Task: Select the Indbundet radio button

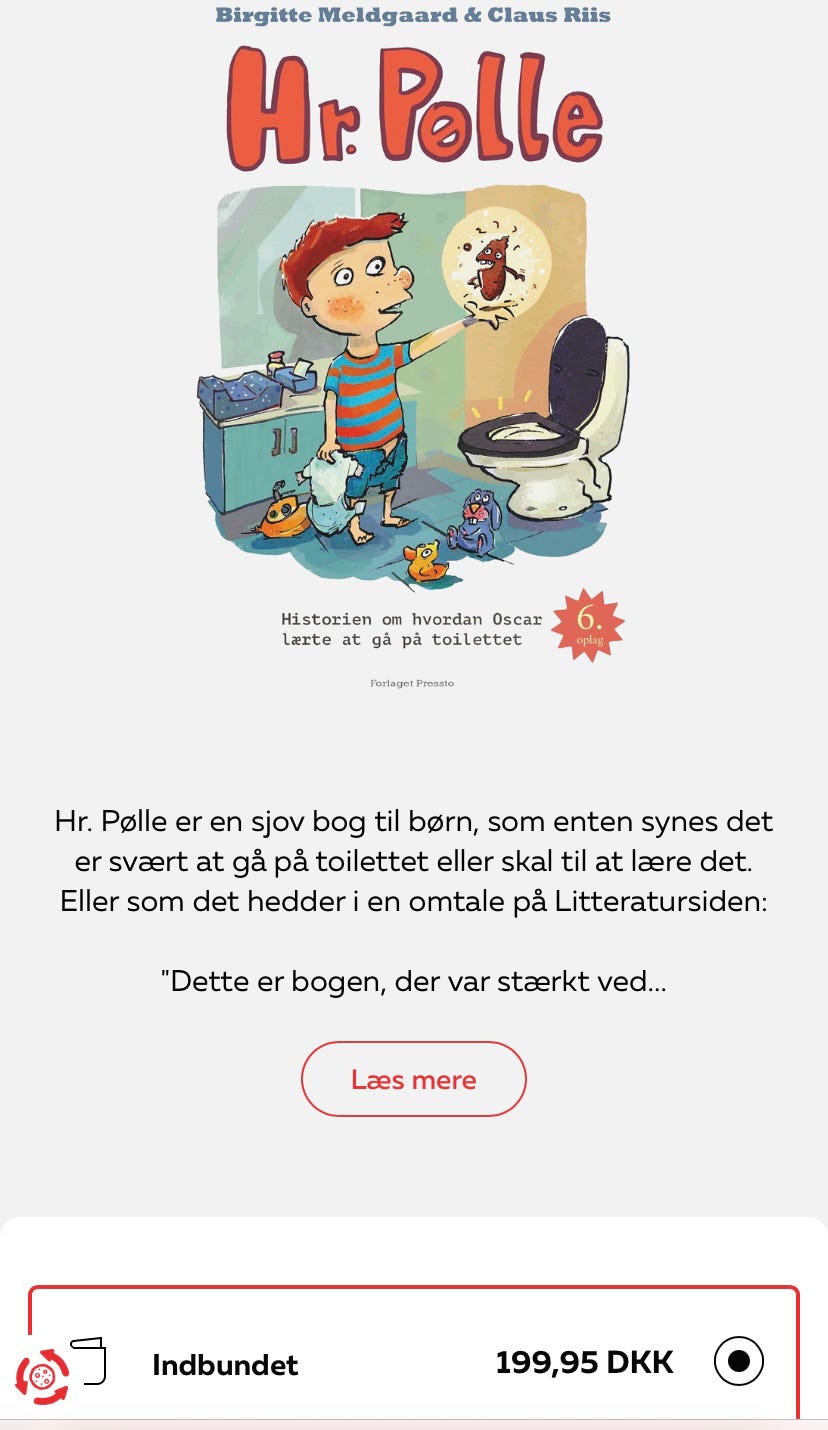Action: tap(739, 1360)
